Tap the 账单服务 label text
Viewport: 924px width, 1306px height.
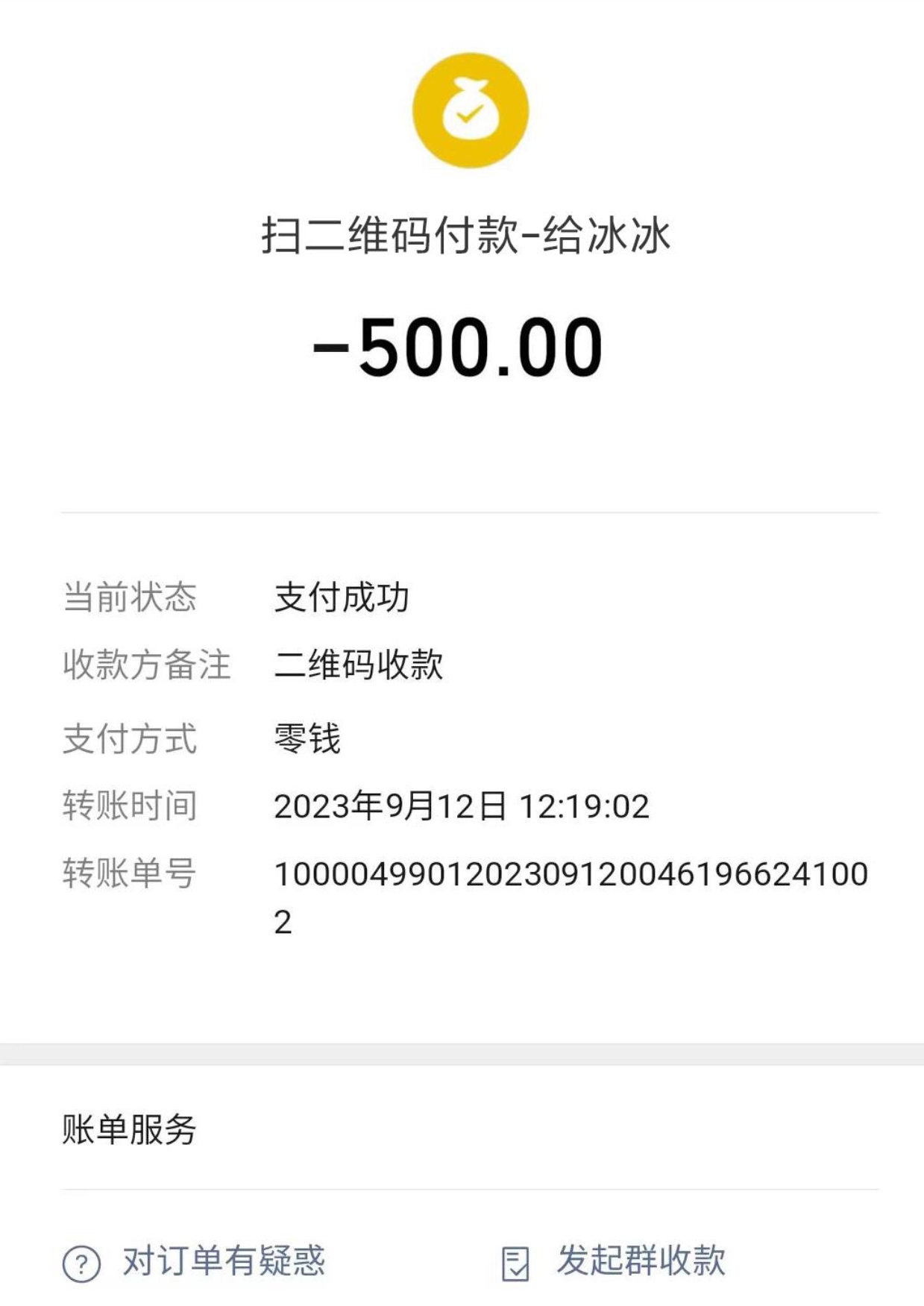pyautogui.click(x=128, y=1130)
